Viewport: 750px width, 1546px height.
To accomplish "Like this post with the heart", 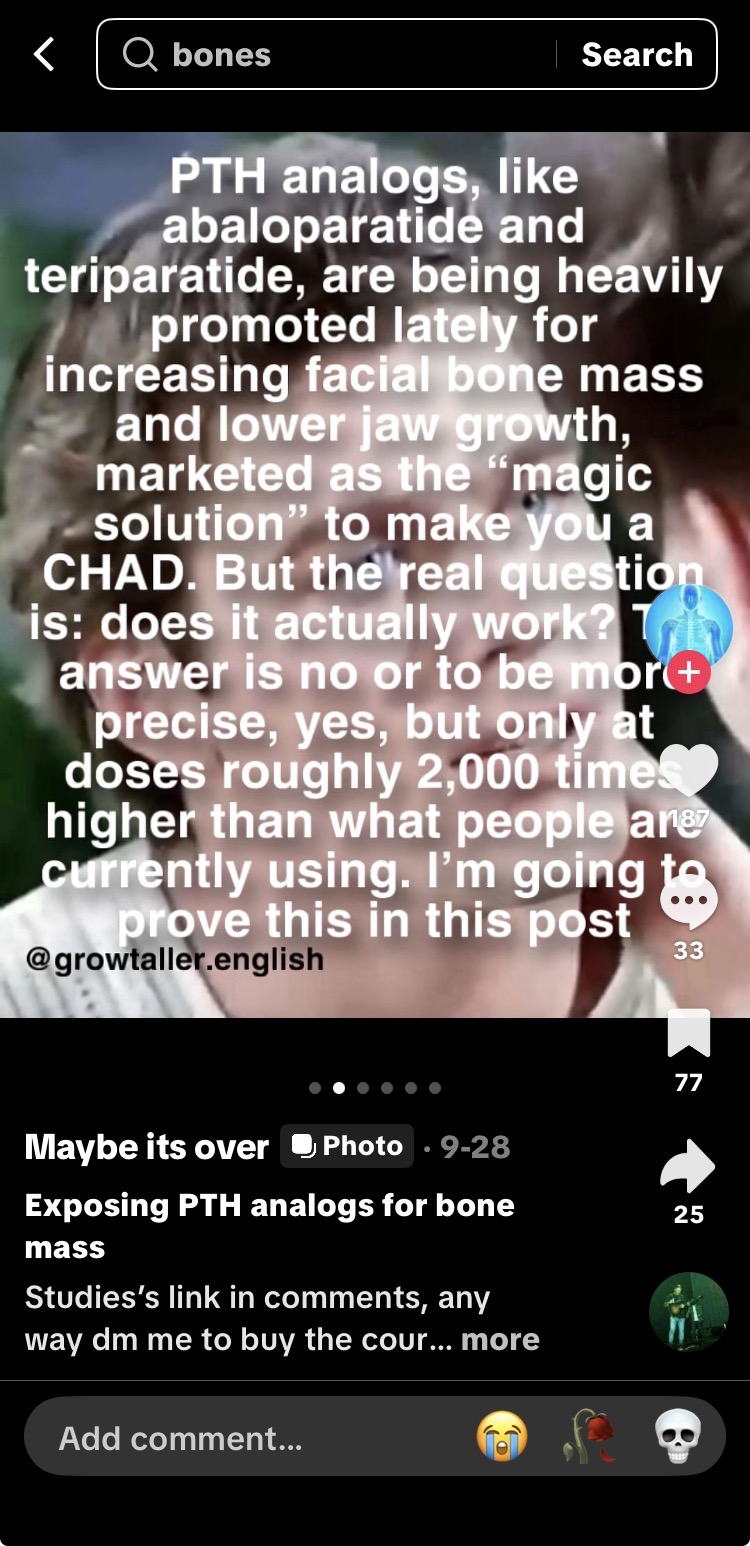I will [x=689, y=771].
